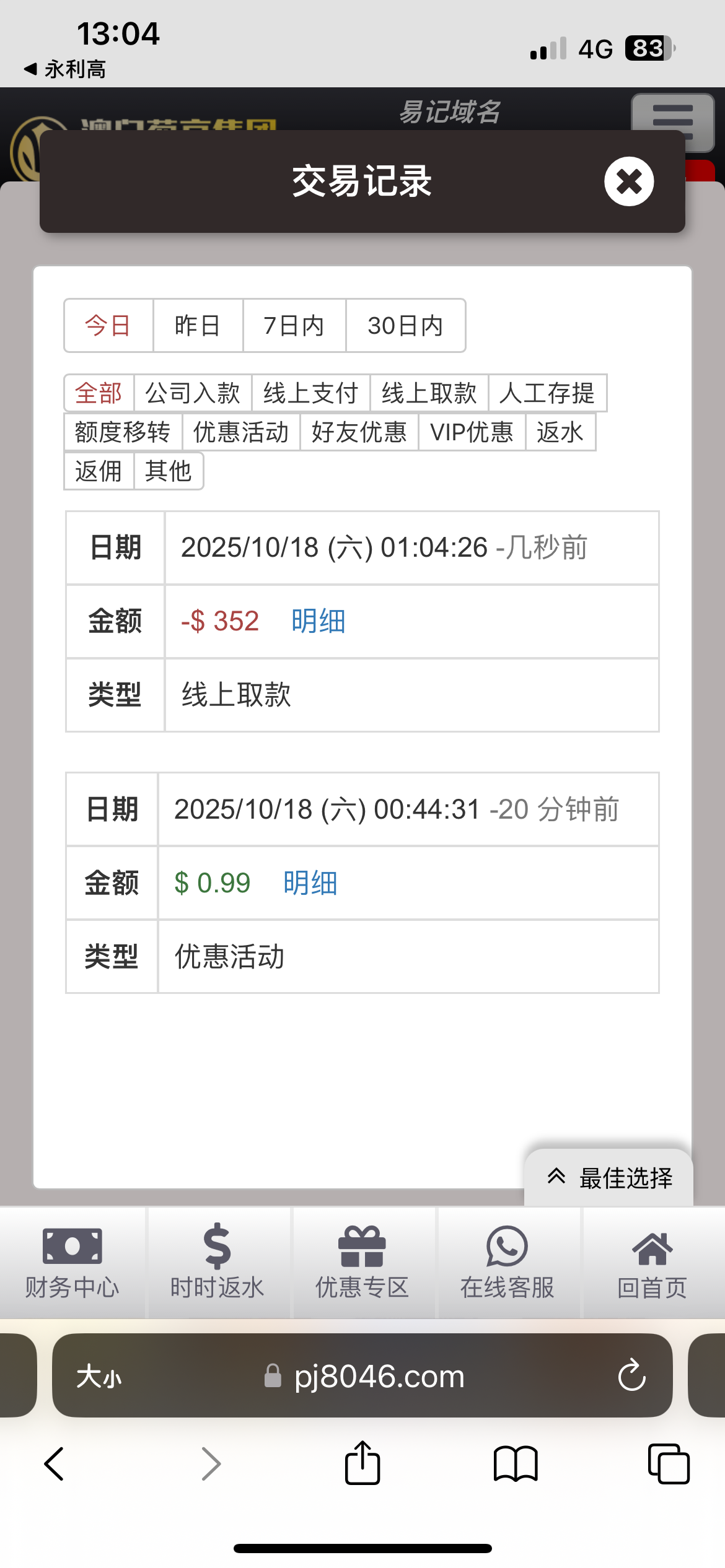Filter by 公司入款 type
Viewport: 725px width, 1568px height.
[x=193, y=393]
